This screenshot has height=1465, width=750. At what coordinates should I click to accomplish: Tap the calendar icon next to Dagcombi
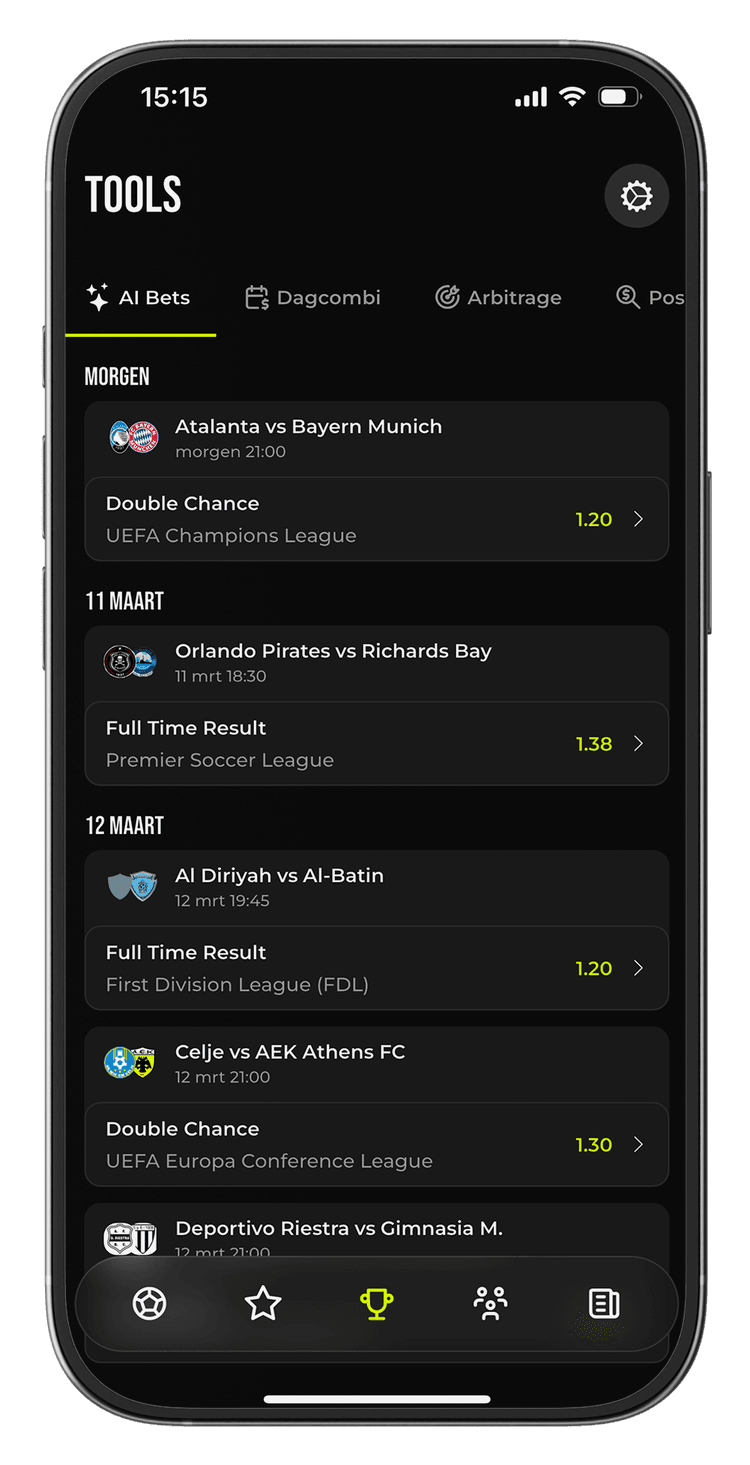[257, 296]
